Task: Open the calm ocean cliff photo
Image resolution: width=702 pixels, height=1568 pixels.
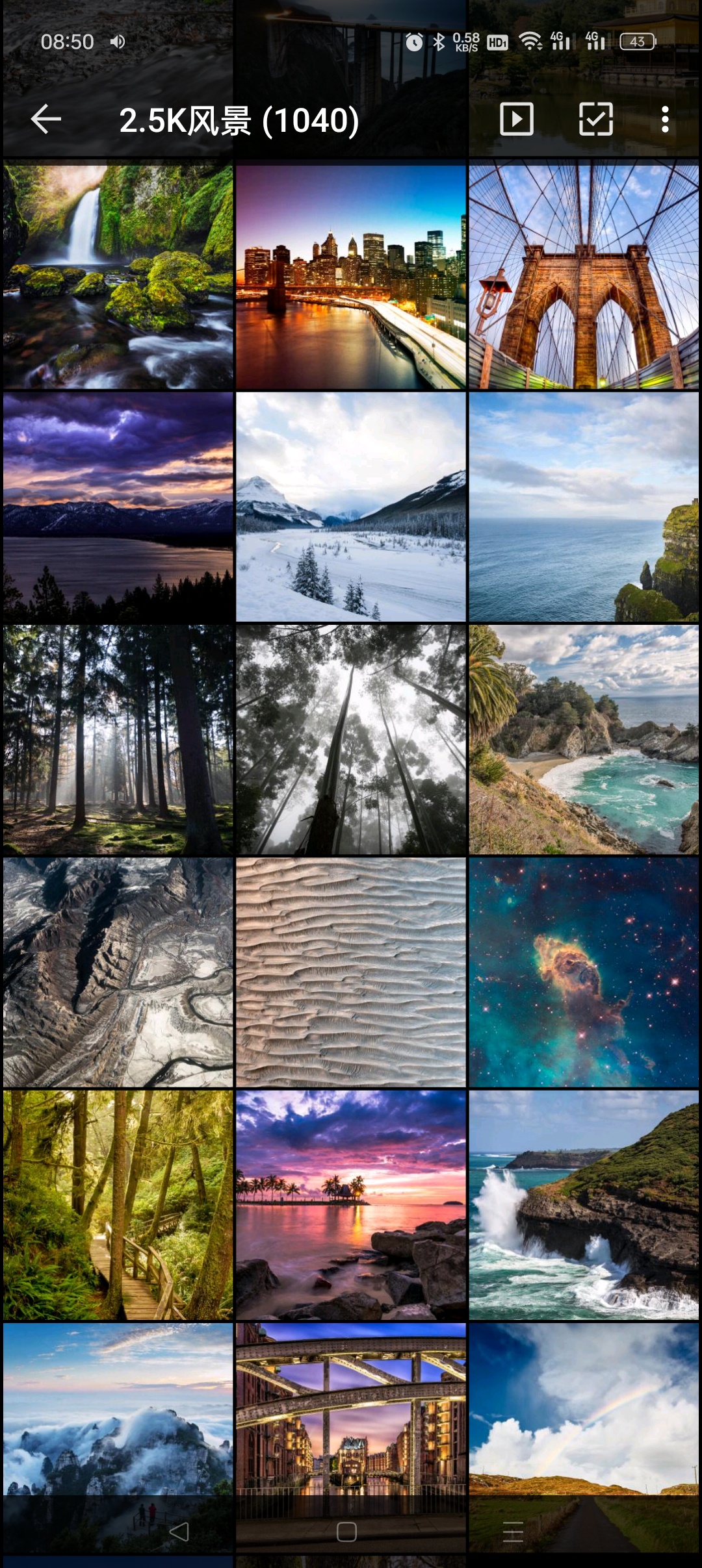Action: click(x=584, y=507)
